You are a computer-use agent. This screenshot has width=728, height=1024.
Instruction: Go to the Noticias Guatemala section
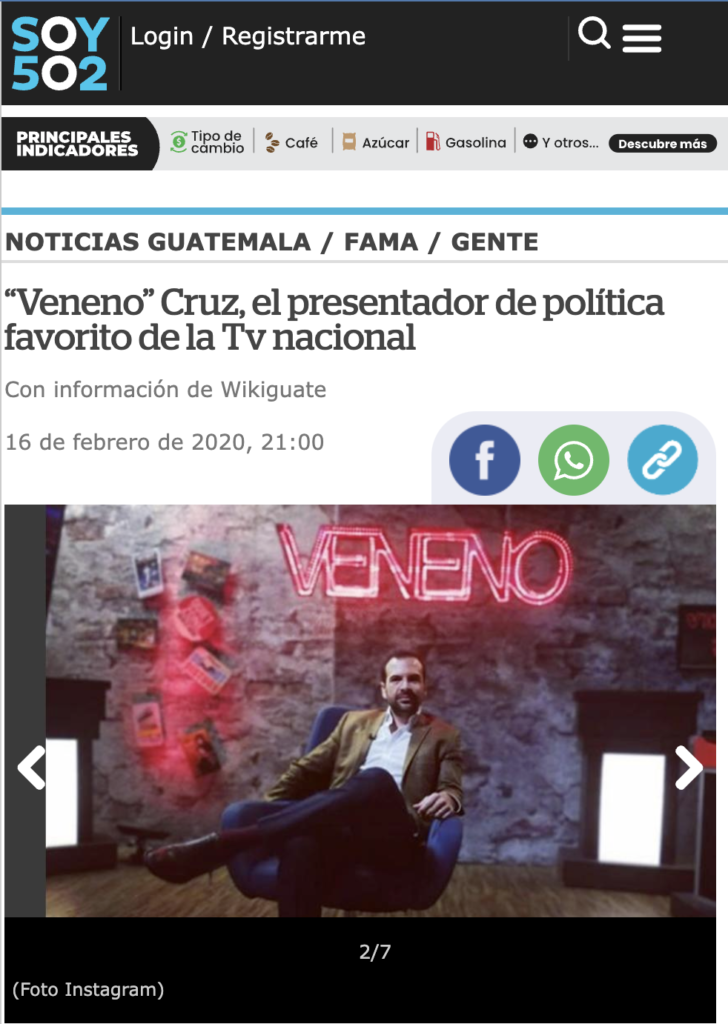pyautogui.click(x=158, y=241)
